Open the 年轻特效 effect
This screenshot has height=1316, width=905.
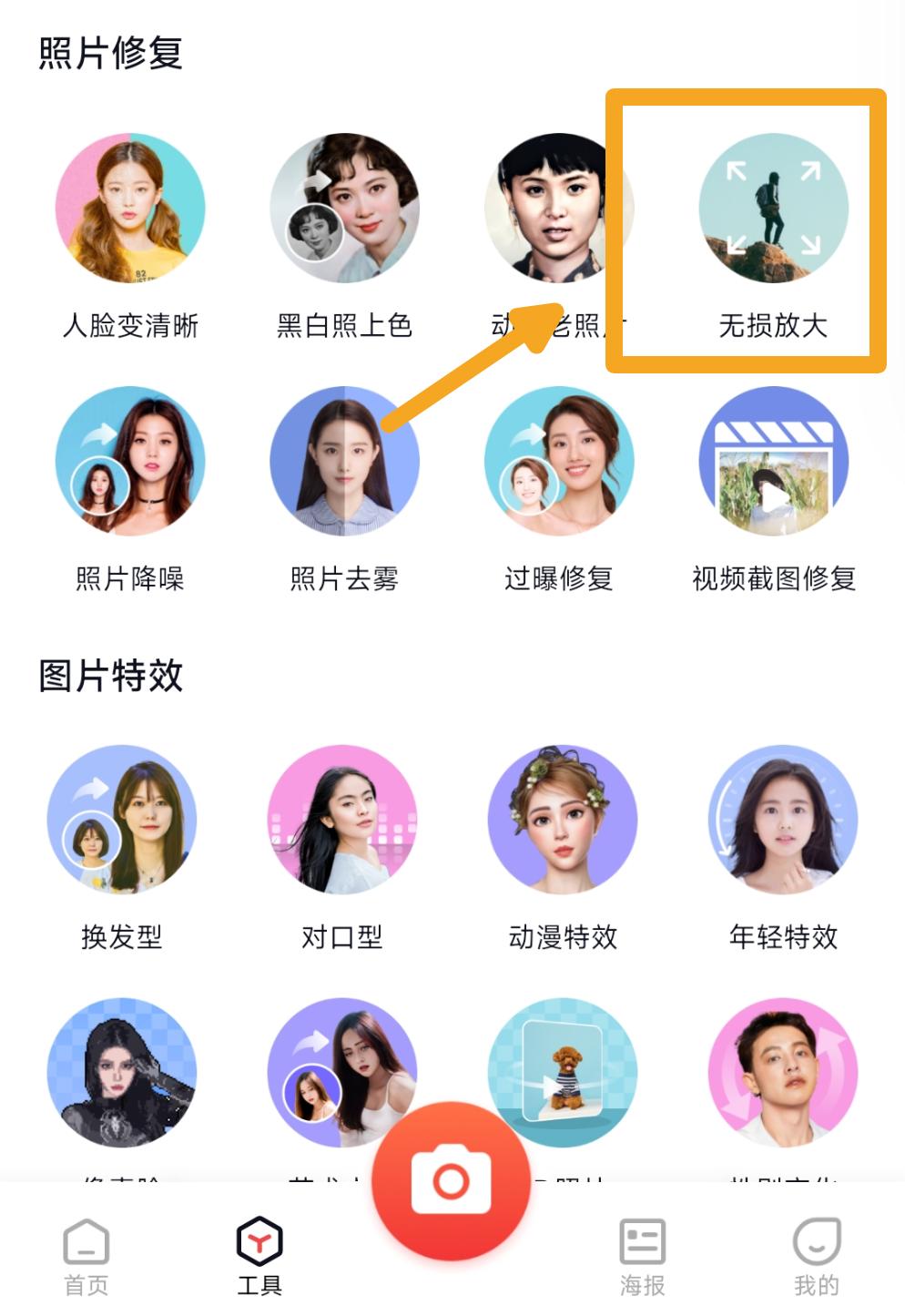click(783, 821)
